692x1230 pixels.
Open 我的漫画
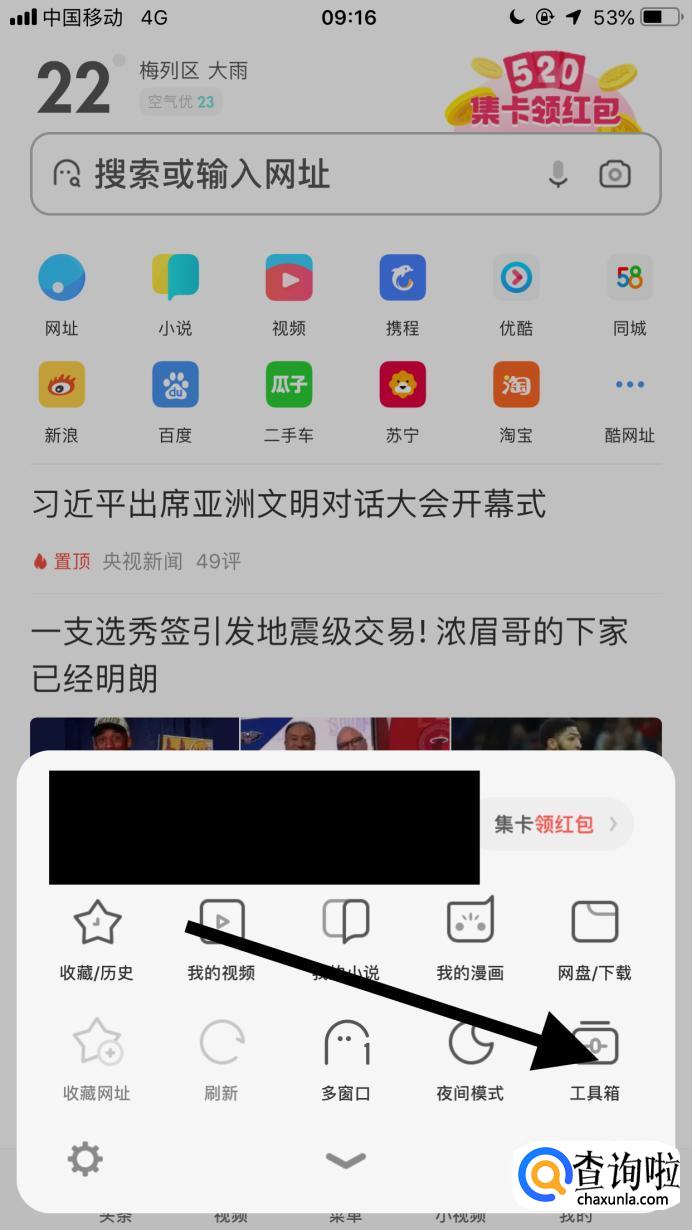click(470, 938)
